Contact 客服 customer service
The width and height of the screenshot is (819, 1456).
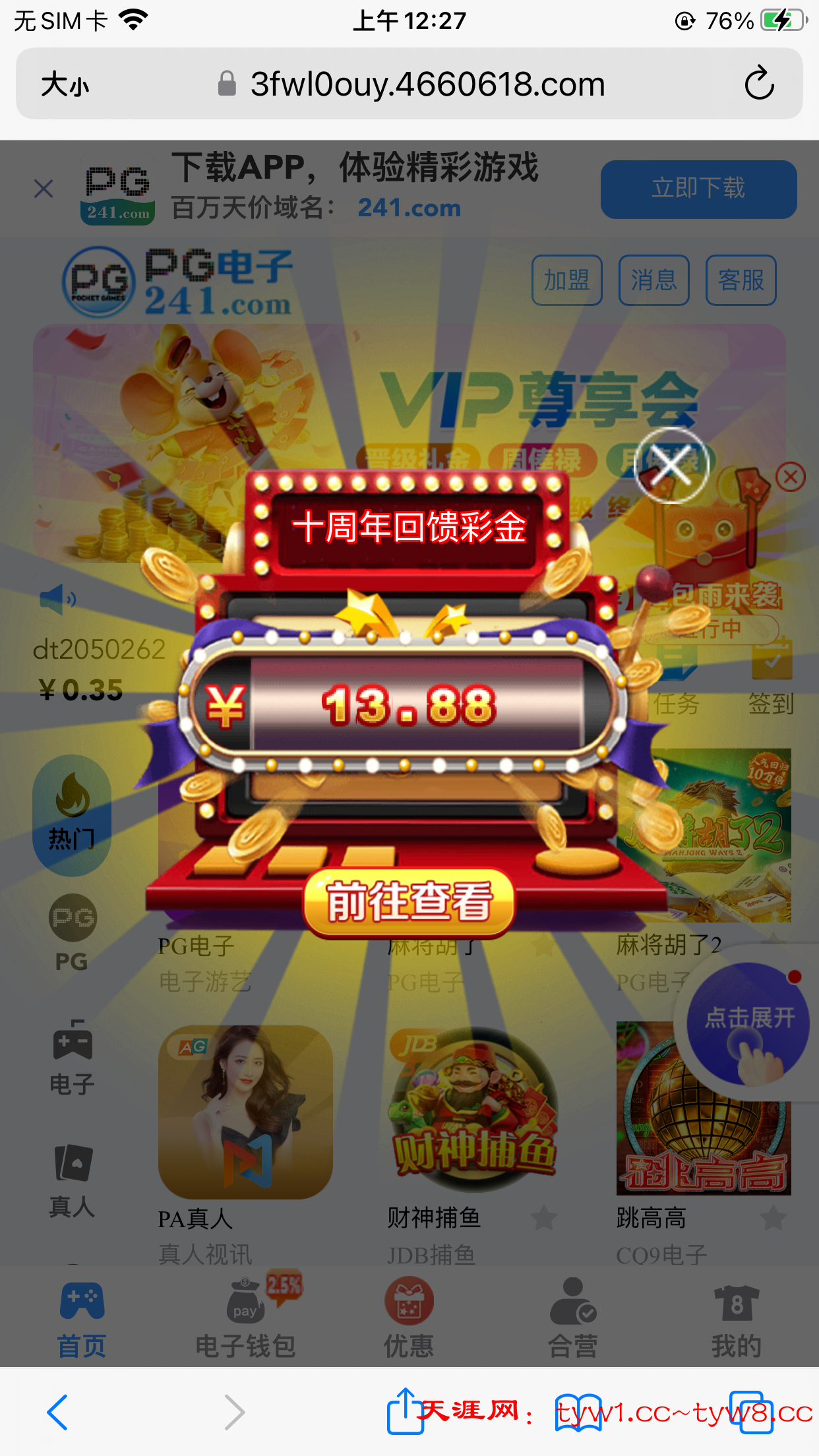[741, 280]
